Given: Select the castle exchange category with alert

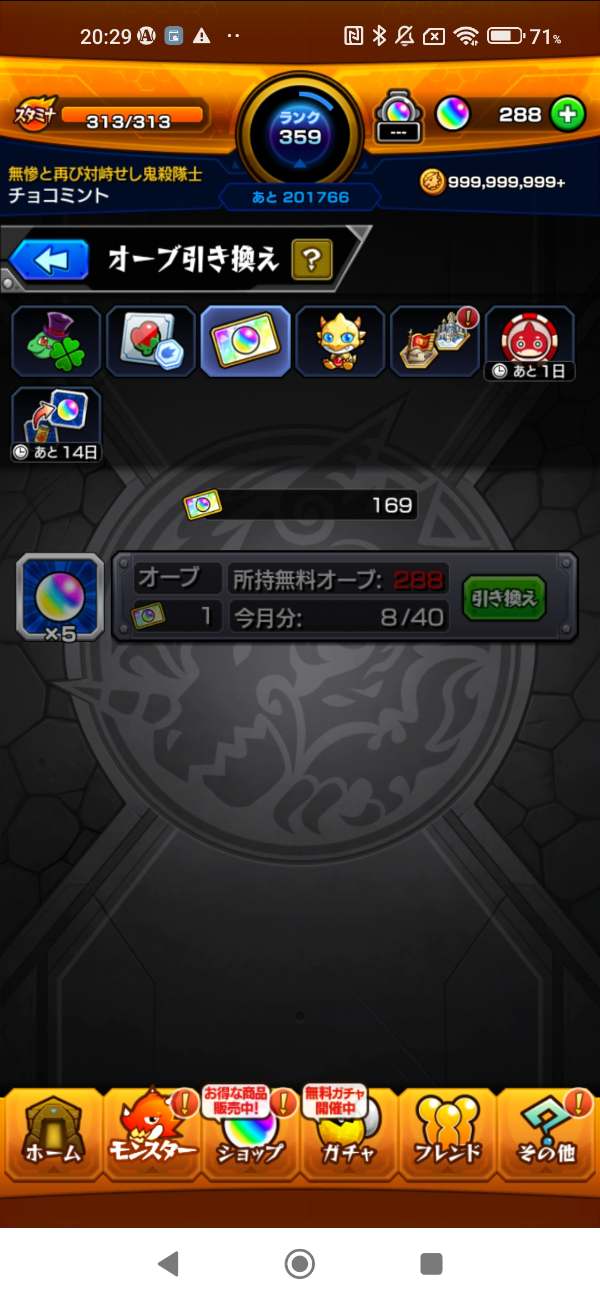Looking at the screenshot, I should click(x=435, y=341).
